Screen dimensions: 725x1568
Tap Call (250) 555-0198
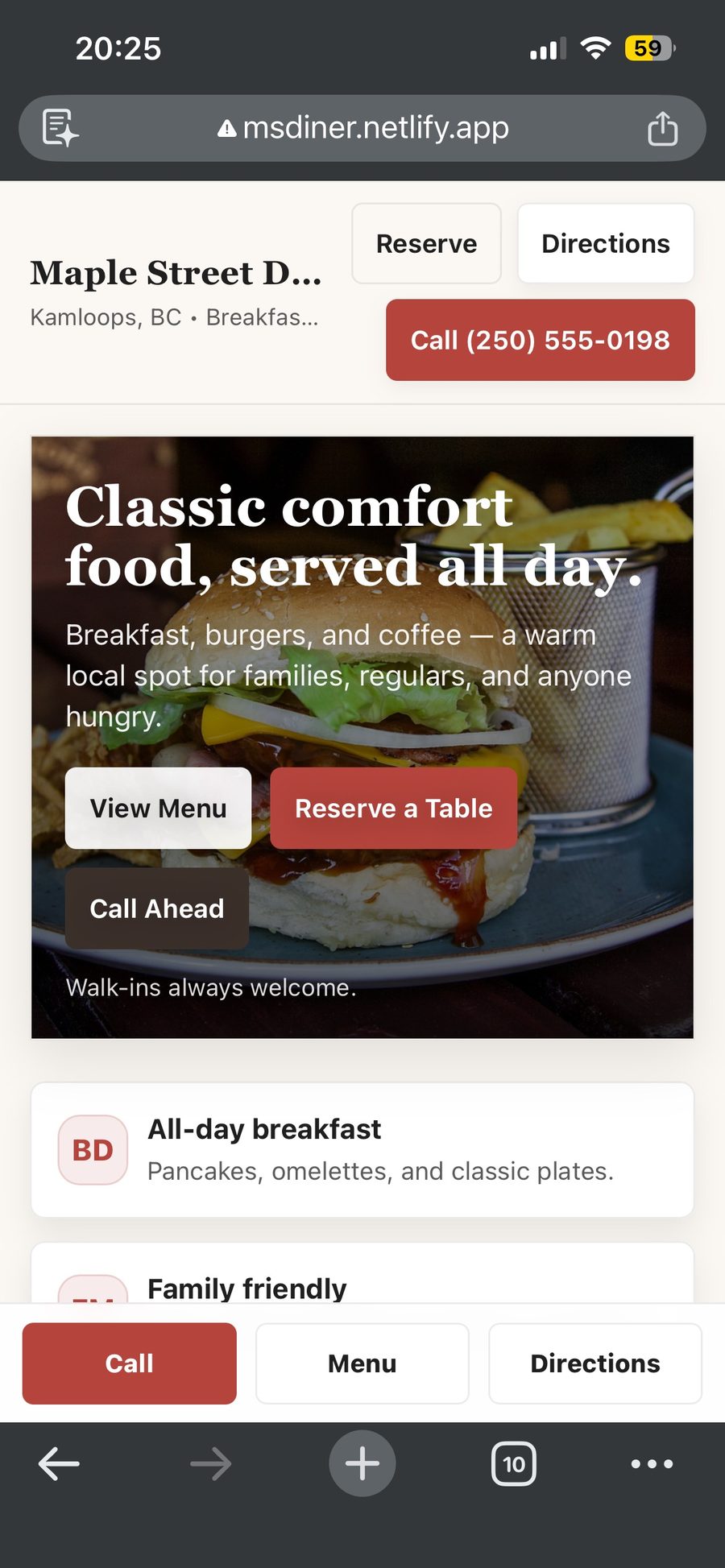click(x=540, y=340)
